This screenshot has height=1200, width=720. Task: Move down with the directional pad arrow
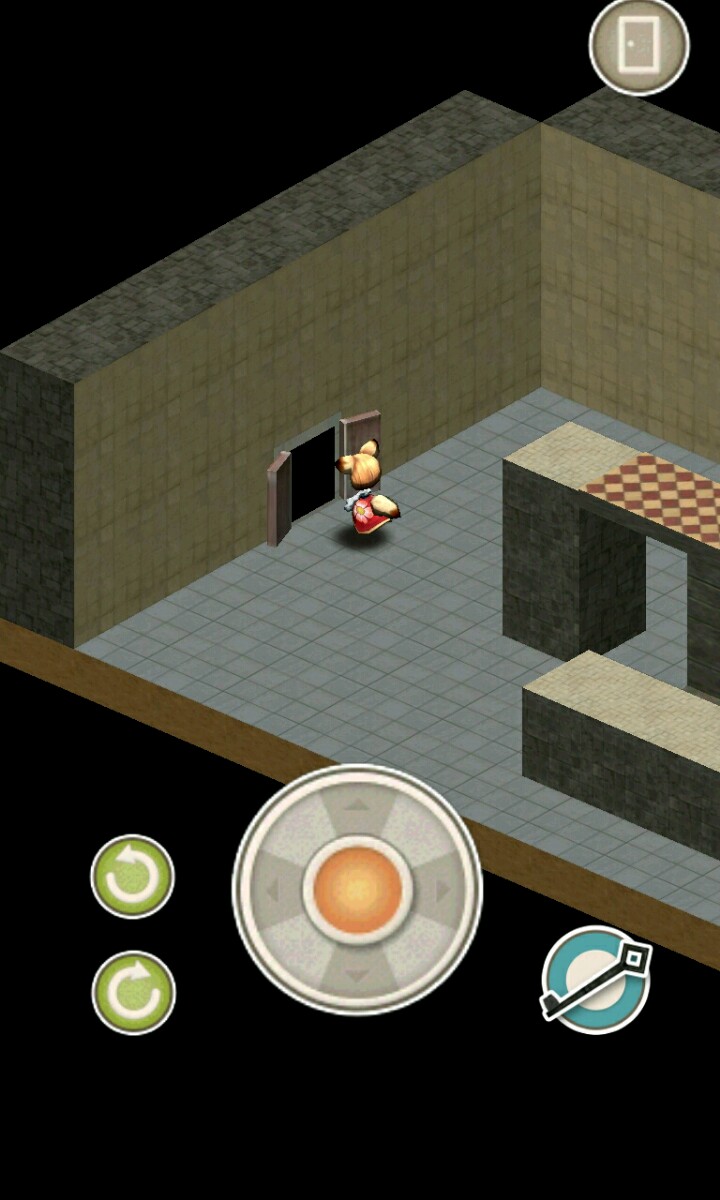pos(357,974)
